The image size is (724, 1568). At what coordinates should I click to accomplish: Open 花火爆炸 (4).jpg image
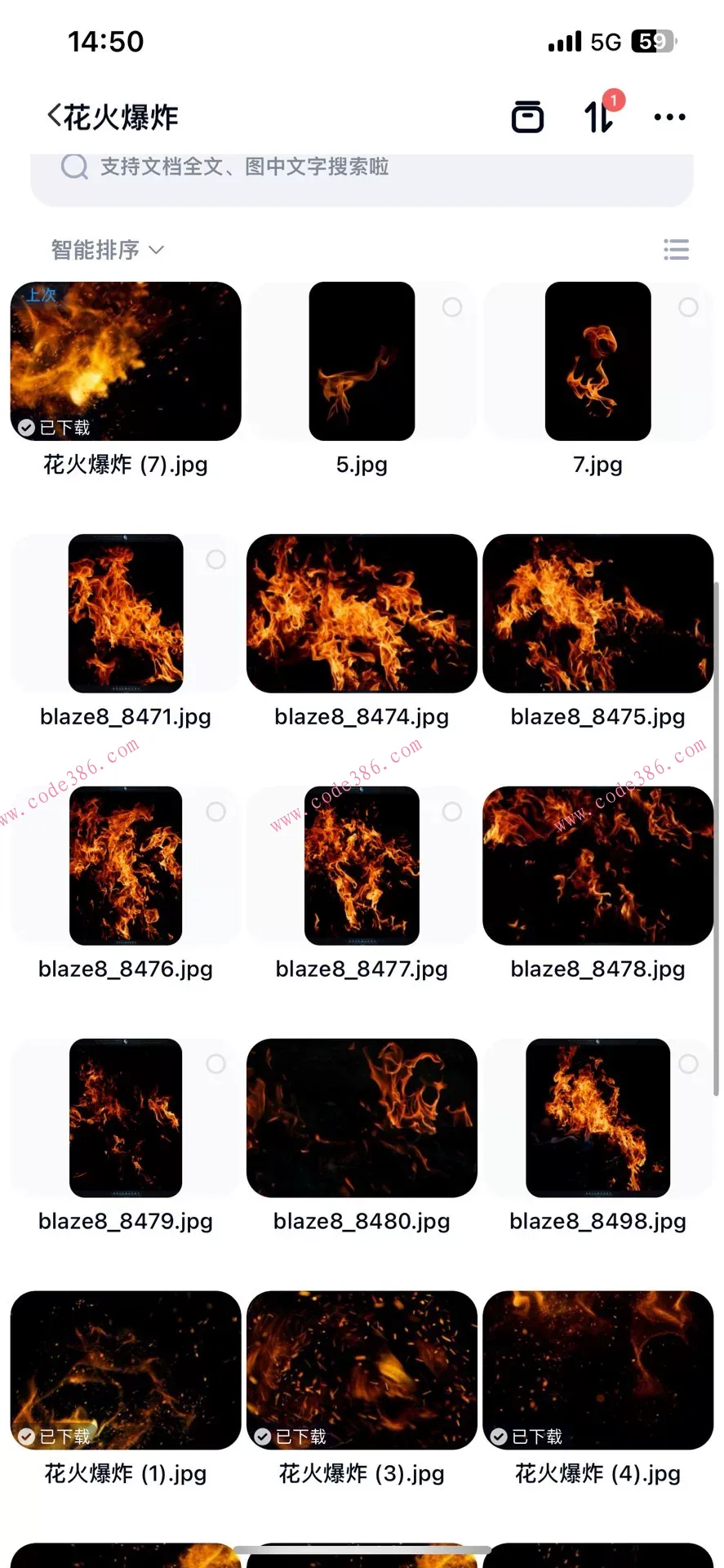point(597,1370)
